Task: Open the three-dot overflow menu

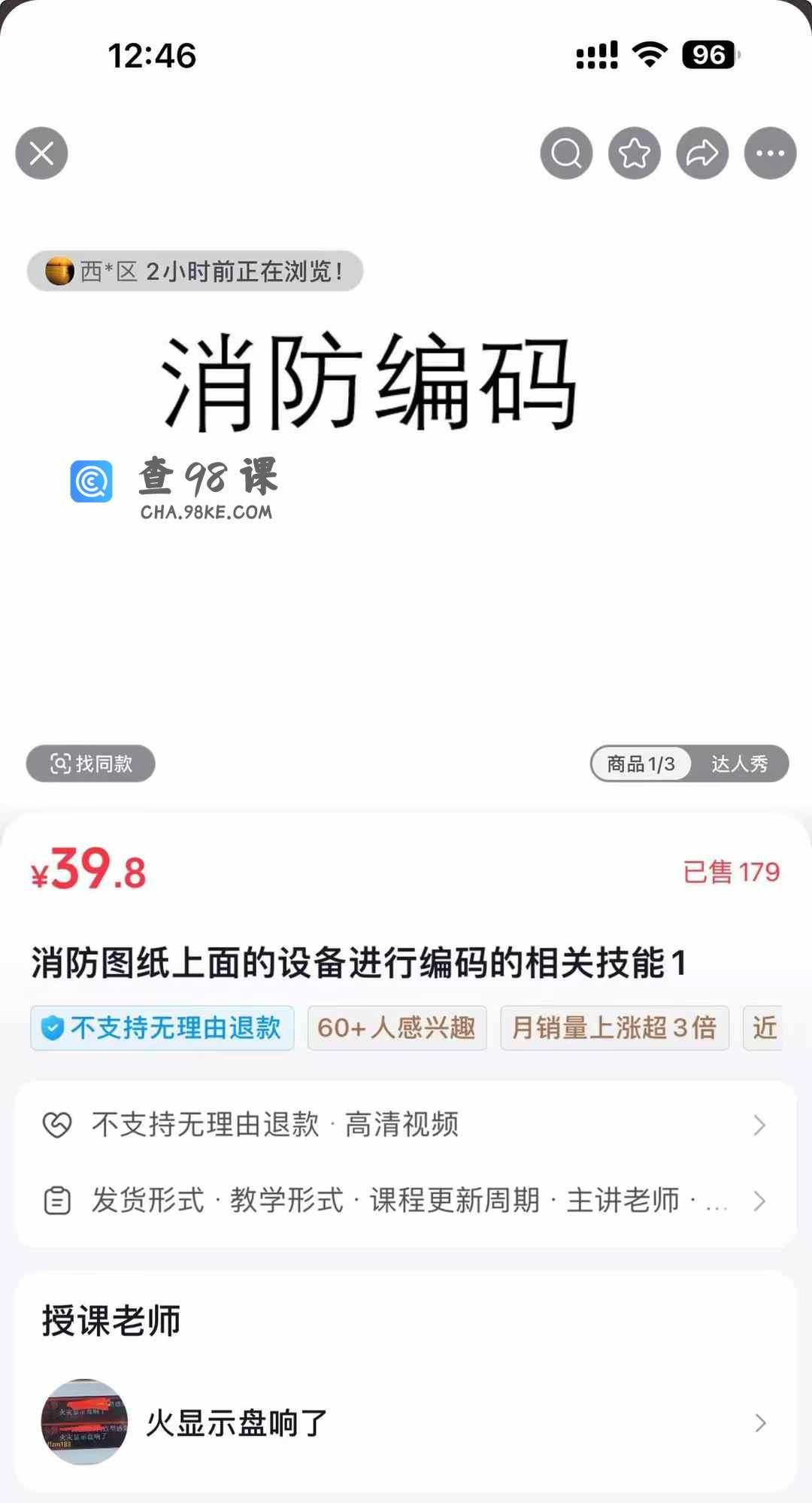Action: [x=770, y=153]
